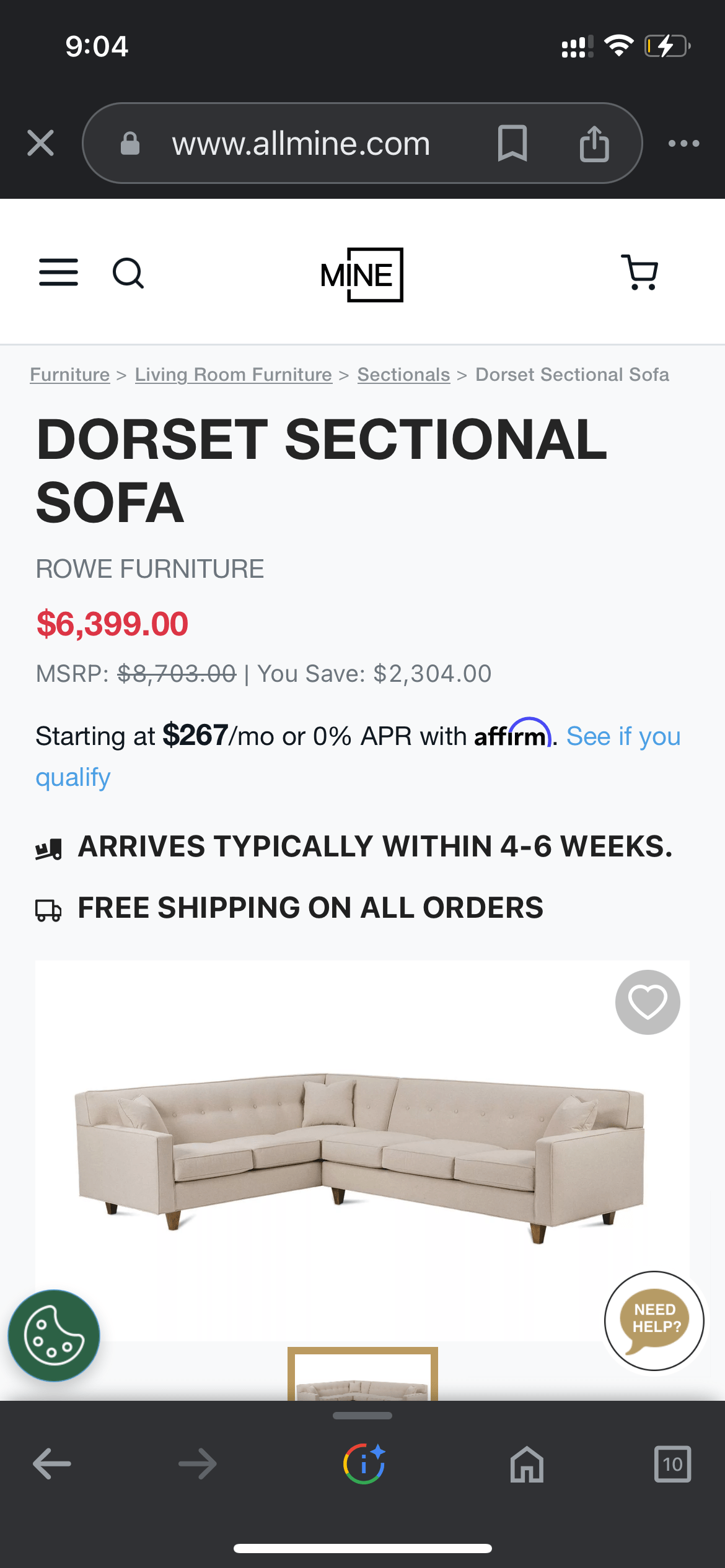Open the Furniture breadcrumb link

pyautogui.click(x=69, y=374)
